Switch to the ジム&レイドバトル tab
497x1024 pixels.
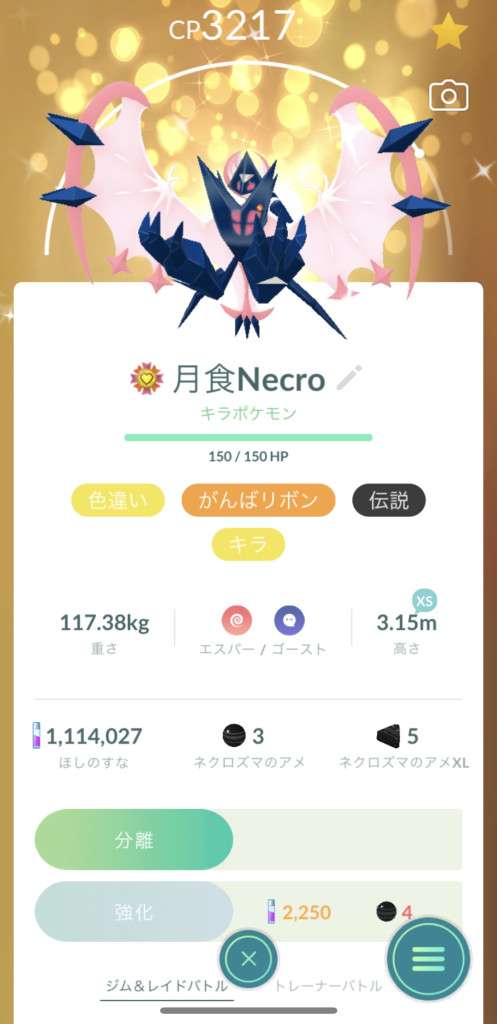(167, 985)
